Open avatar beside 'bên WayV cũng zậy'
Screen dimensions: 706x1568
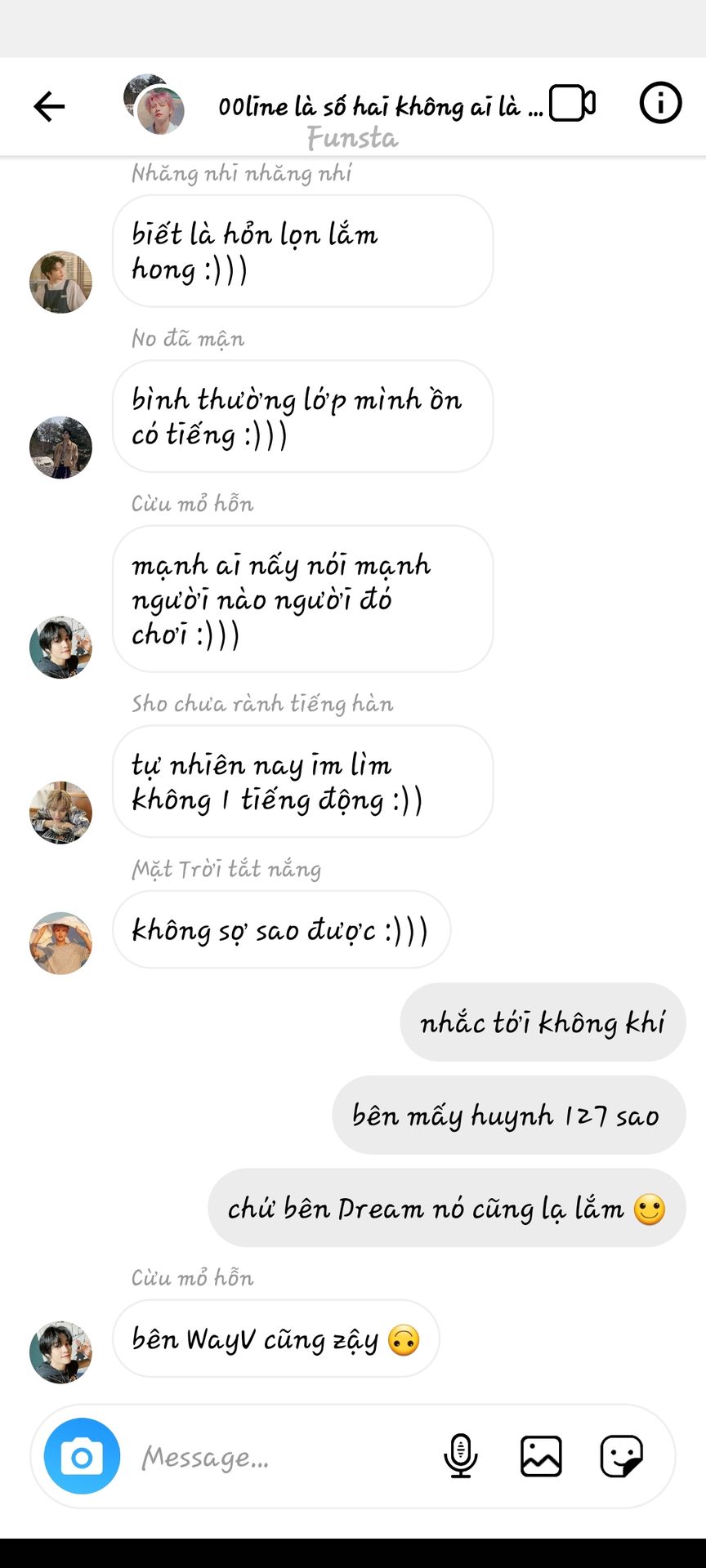tap(60, 1352)
